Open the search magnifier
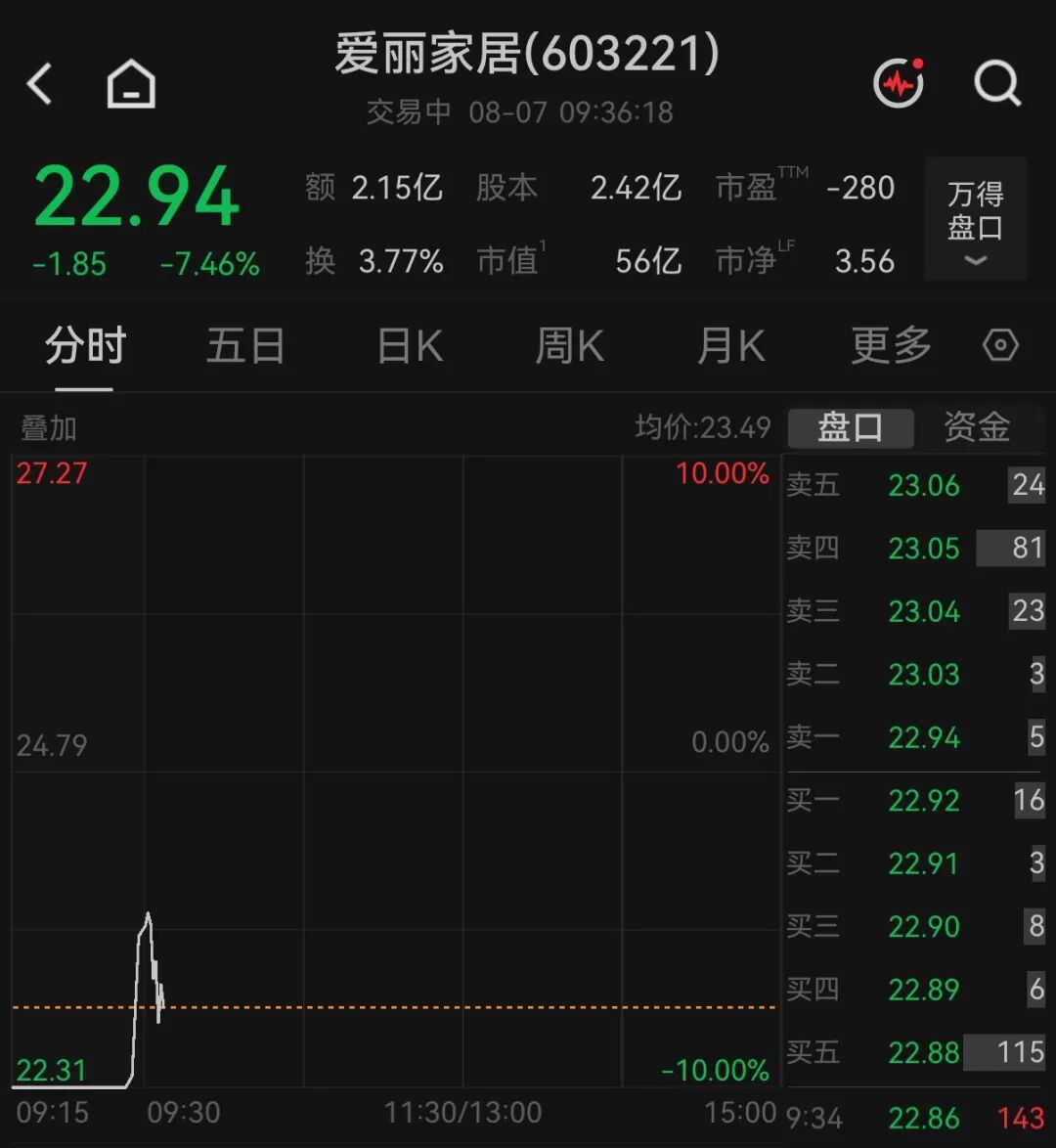Screen dimensions: 1056x1148 (997, 83)
